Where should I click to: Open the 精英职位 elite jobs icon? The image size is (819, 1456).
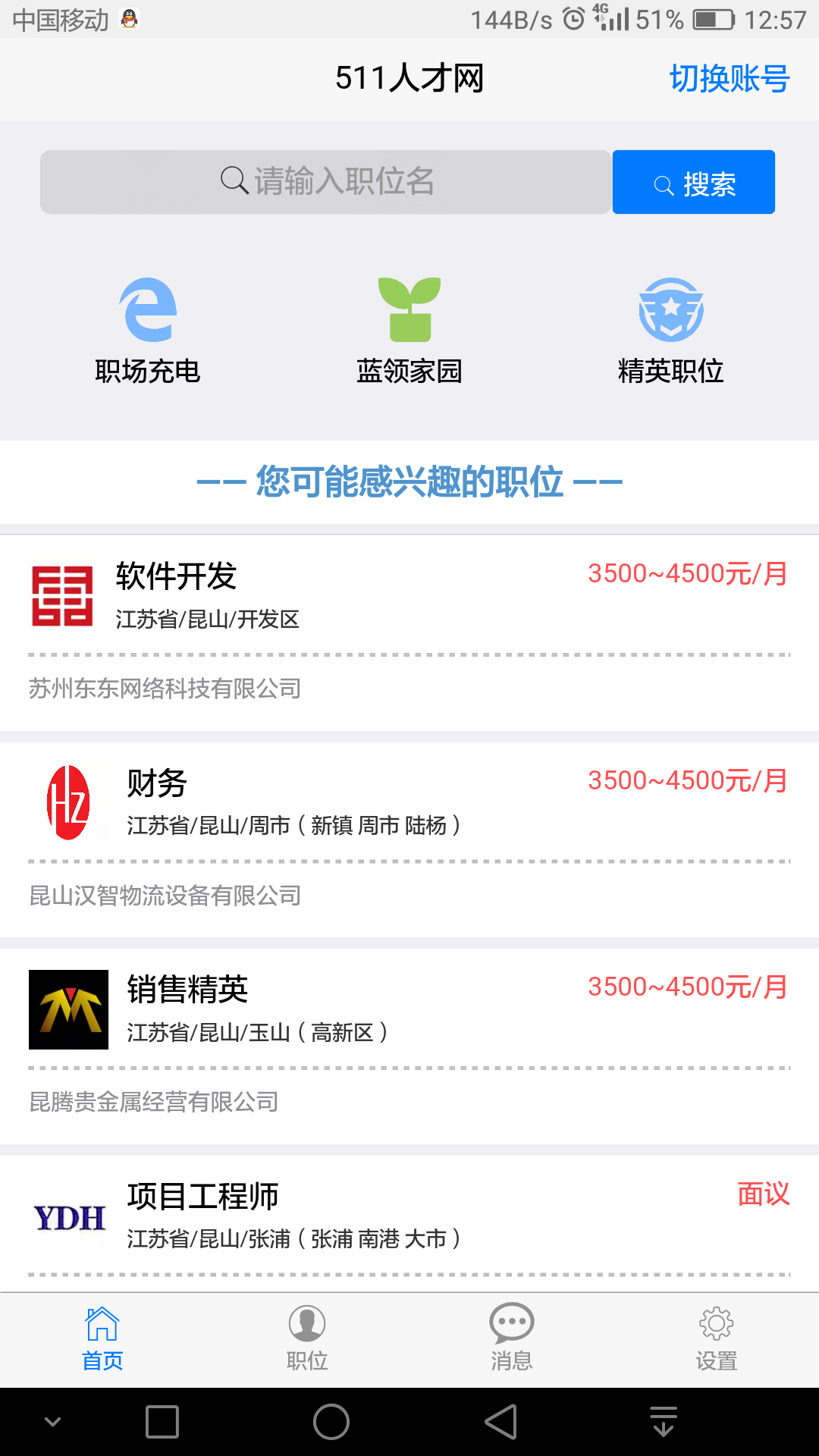(671, 326)
